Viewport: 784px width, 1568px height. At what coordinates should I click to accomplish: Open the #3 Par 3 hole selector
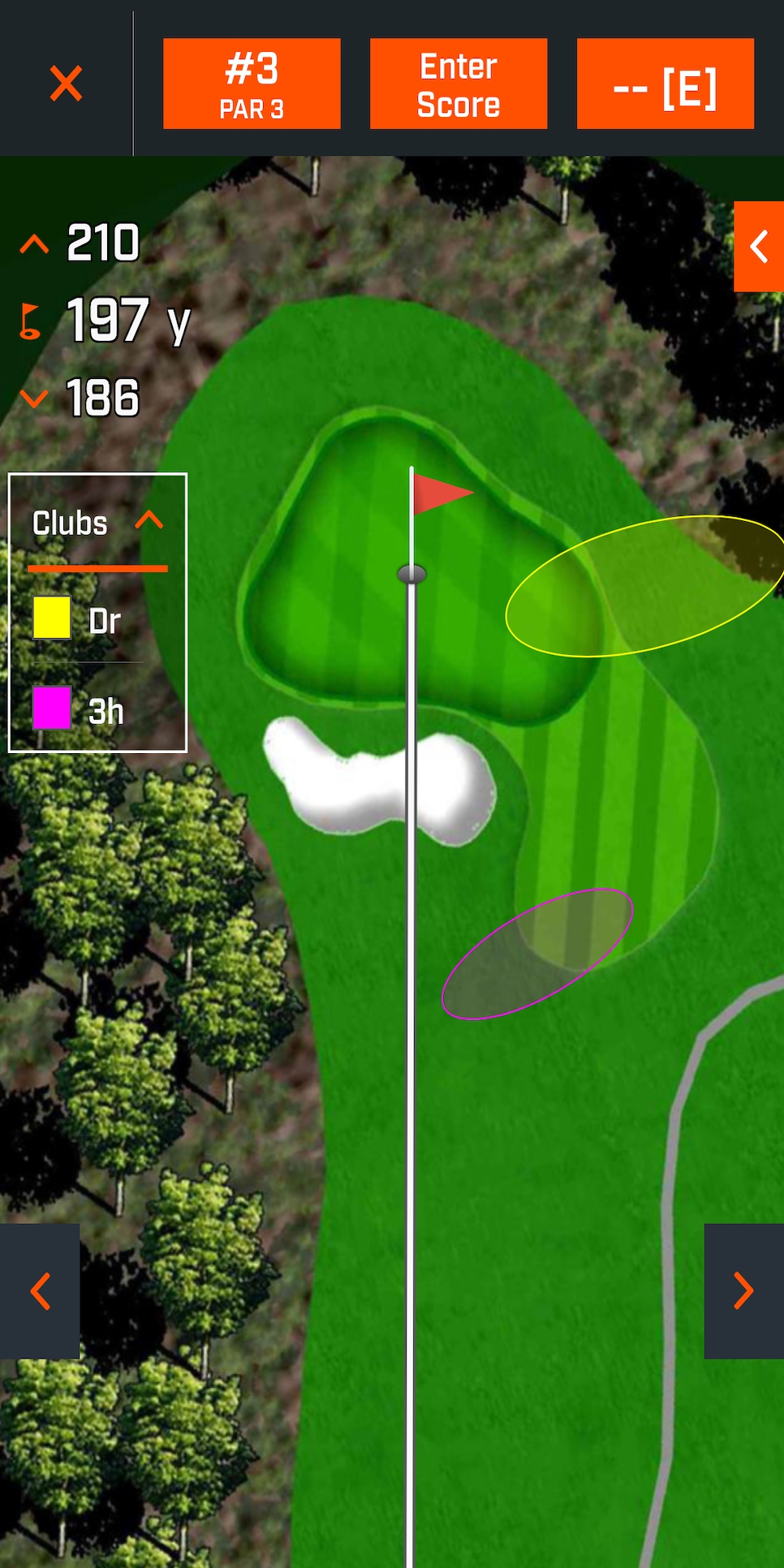tap(252, 84)
